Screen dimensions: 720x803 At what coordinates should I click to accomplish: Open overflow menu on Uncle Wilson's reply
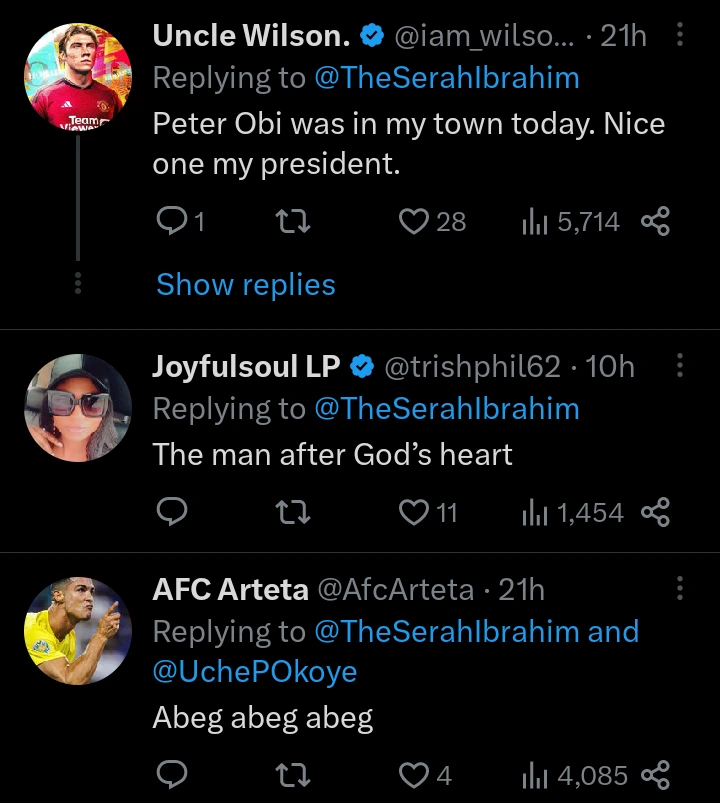[681, 37]
